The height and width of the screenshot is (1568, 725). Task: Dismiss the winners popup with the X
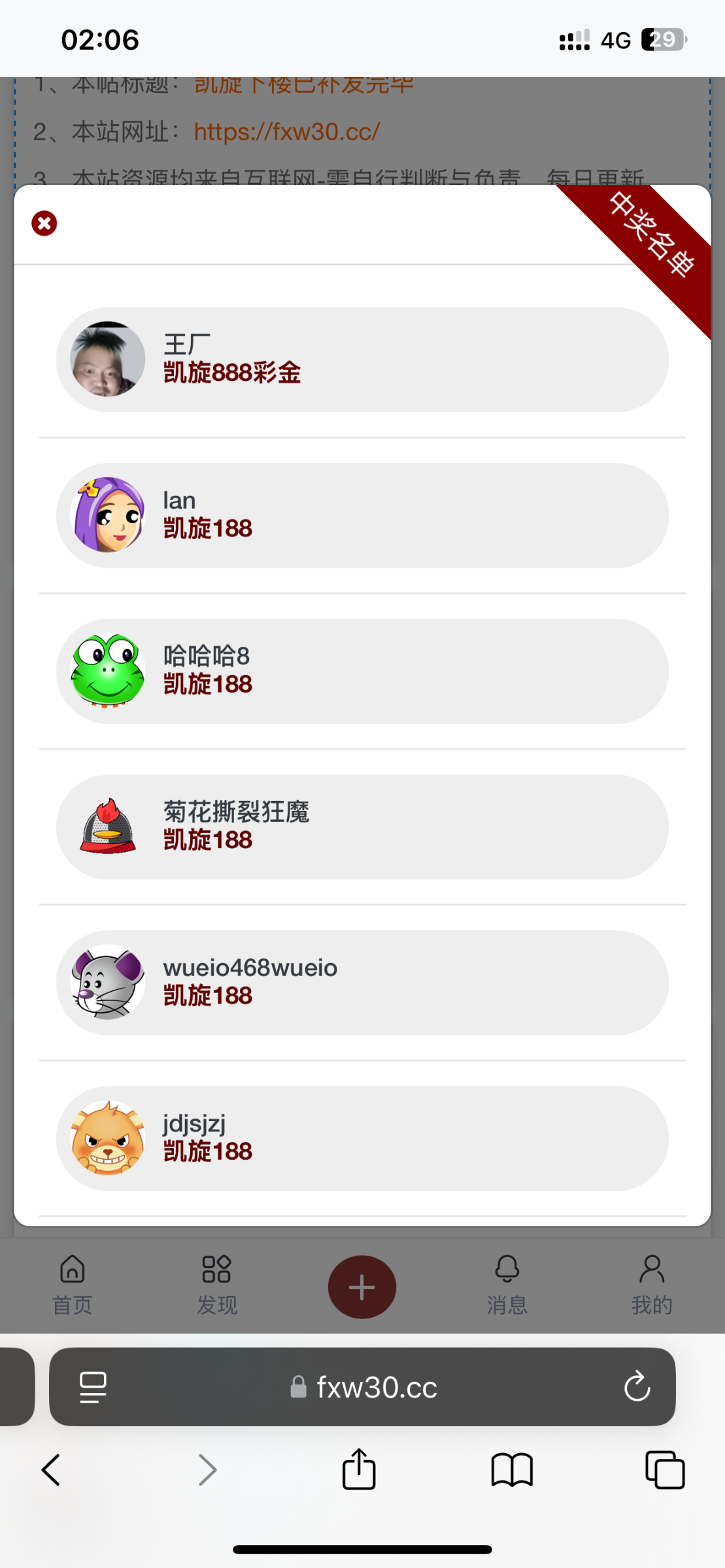coord(43,223)
